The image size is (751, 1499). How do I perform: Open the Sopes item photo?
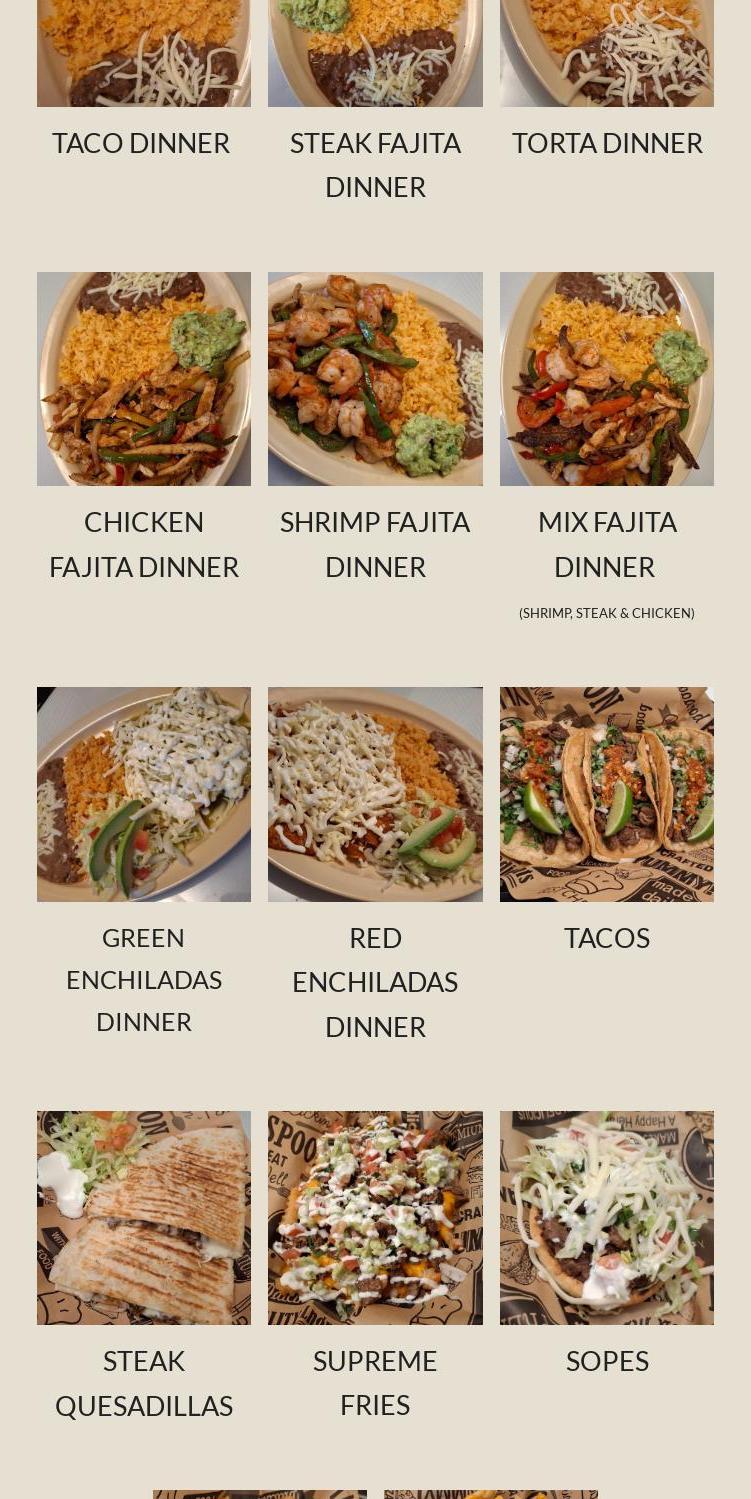(x=607, y=1217)
